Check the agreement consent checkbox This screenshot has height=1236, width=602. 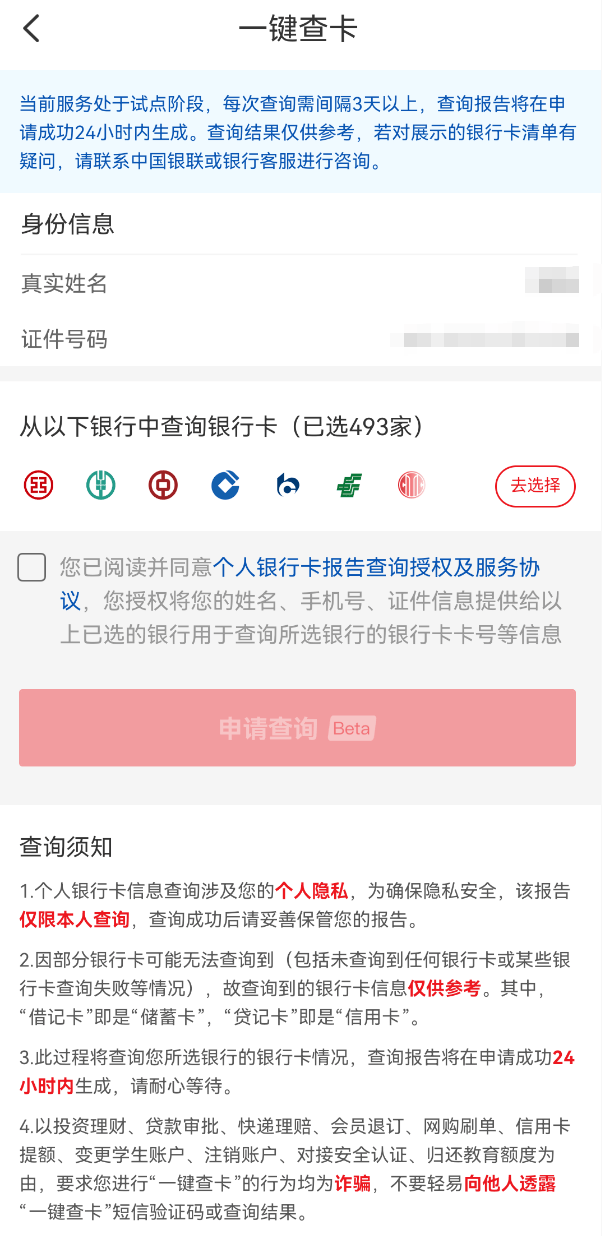tap(32, 567)
